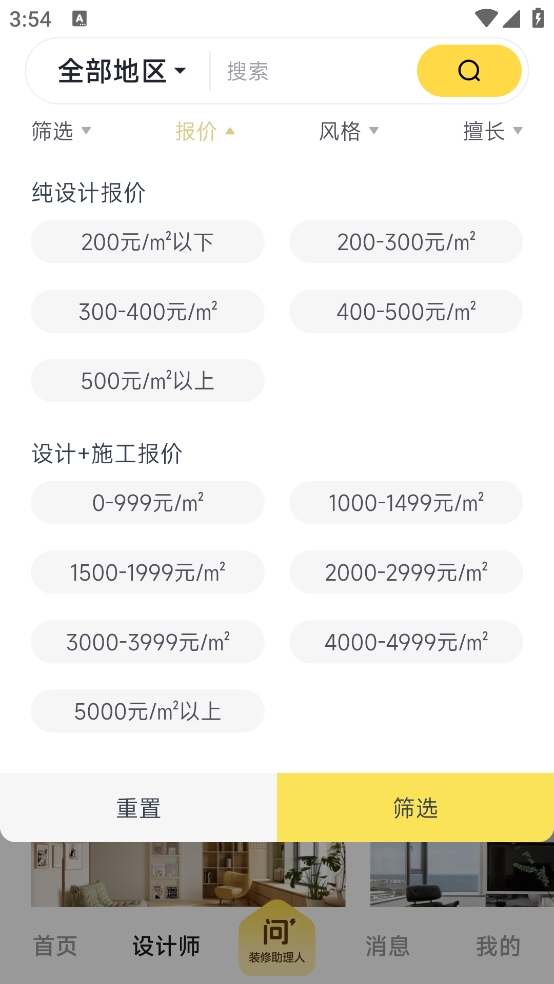
Task: Tap the 搜索 search field
Action: pyautogui.click(x=312, y=71)
